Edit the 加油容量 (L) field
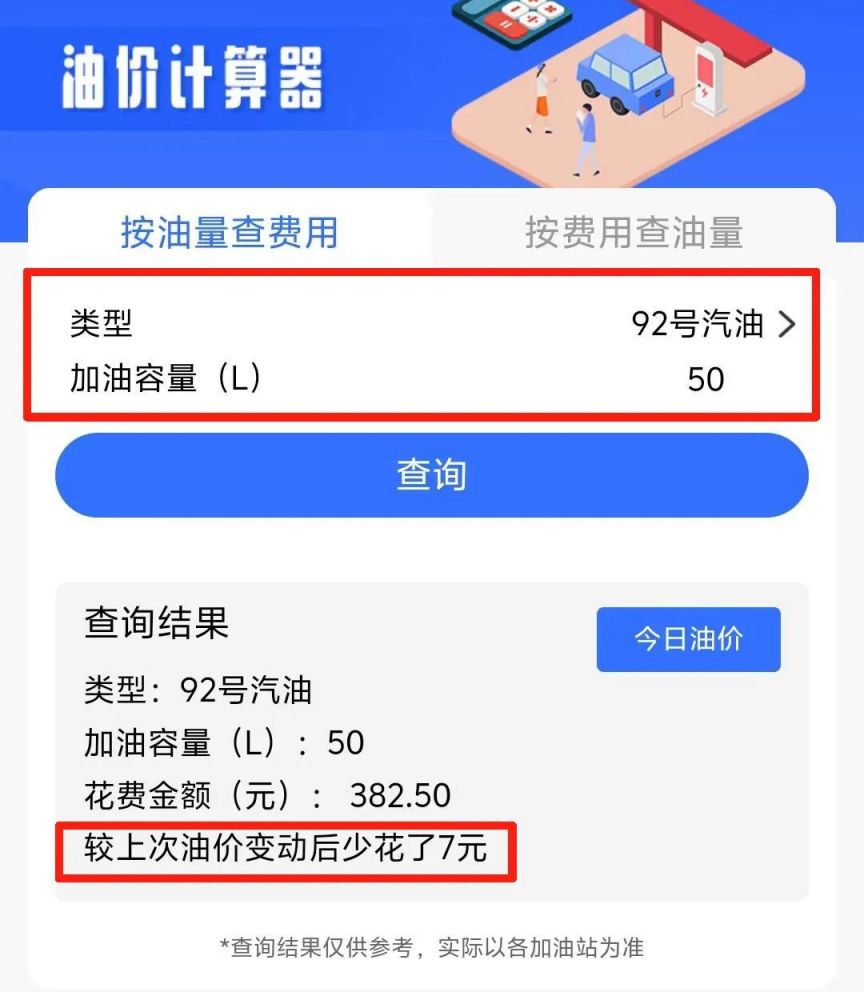Image resolution: width=864 pixels, height=992 pixels. tap(705, 379)
